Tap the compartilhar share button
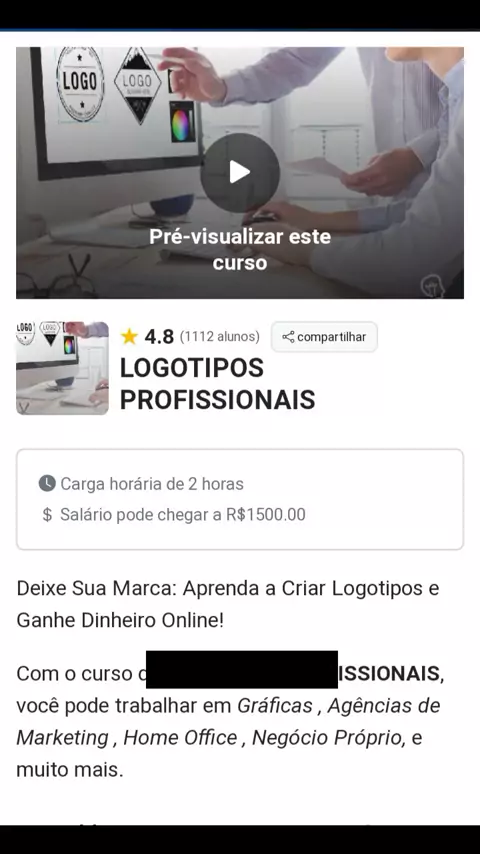The height and width of the screenshot is (854, 480). pyautogui.click(x=324, y=337)
